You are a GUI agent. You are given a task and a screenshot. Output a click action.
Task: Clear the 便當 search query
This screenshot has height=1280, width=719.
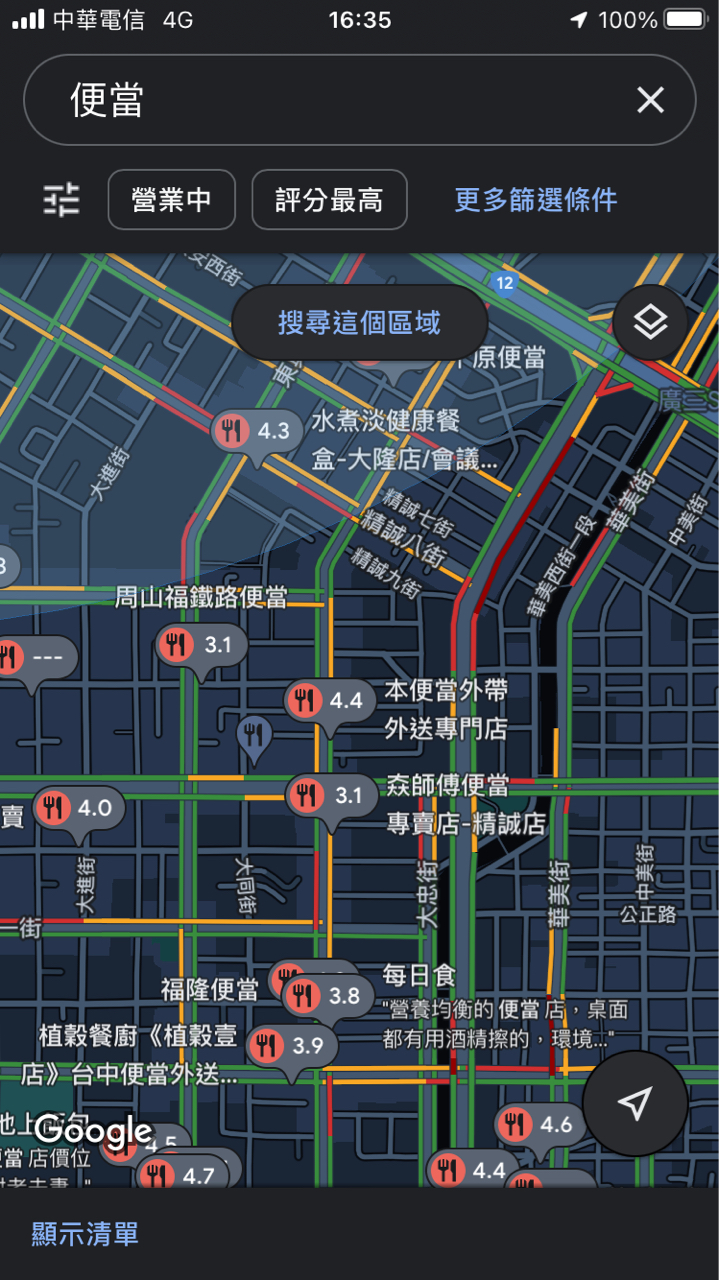pyautogui.click(x=650, y=100)
